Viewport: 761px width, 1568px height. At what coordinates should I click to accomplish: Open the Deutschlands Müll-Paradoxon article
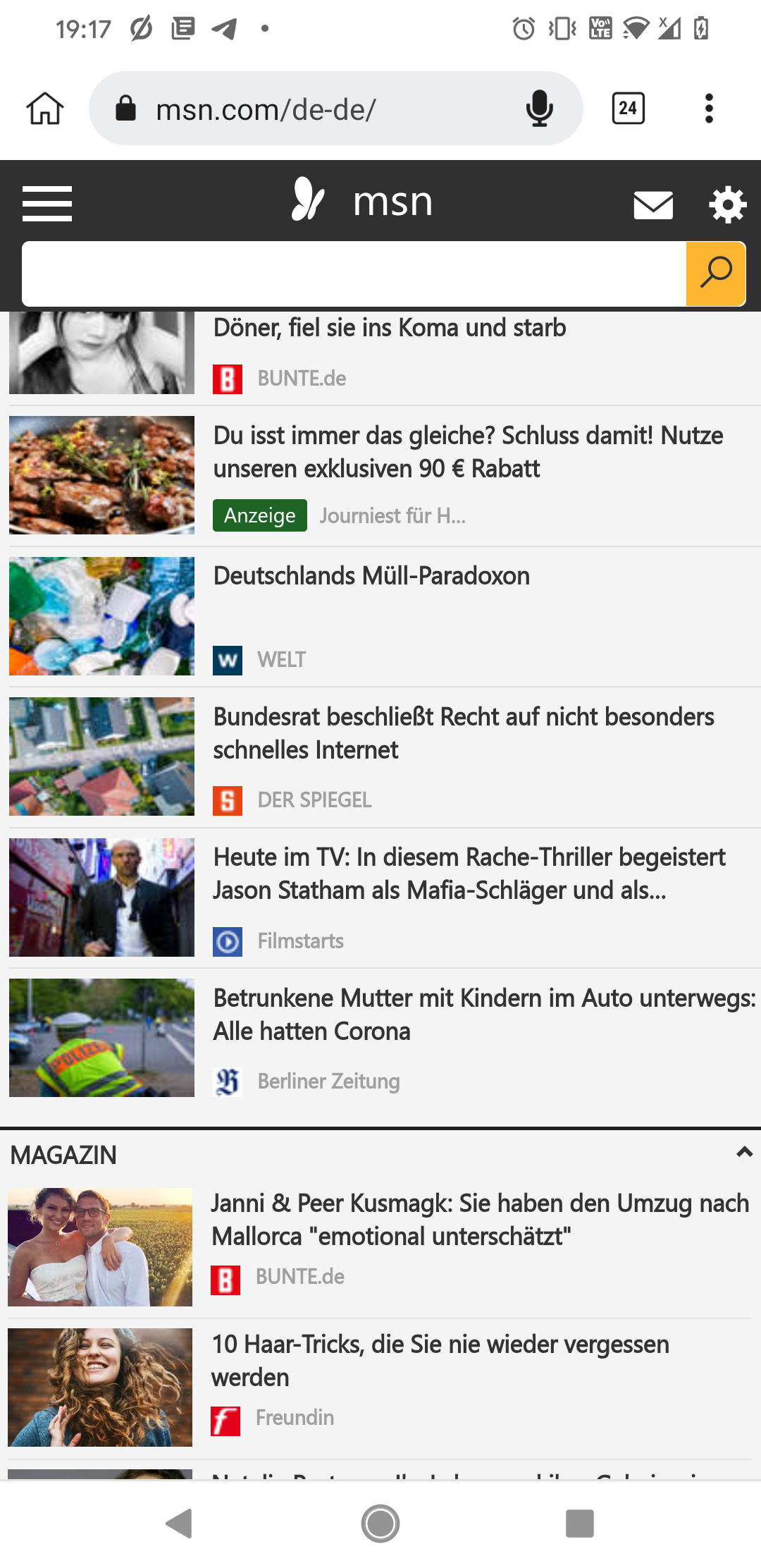click(x=371, y=577)
